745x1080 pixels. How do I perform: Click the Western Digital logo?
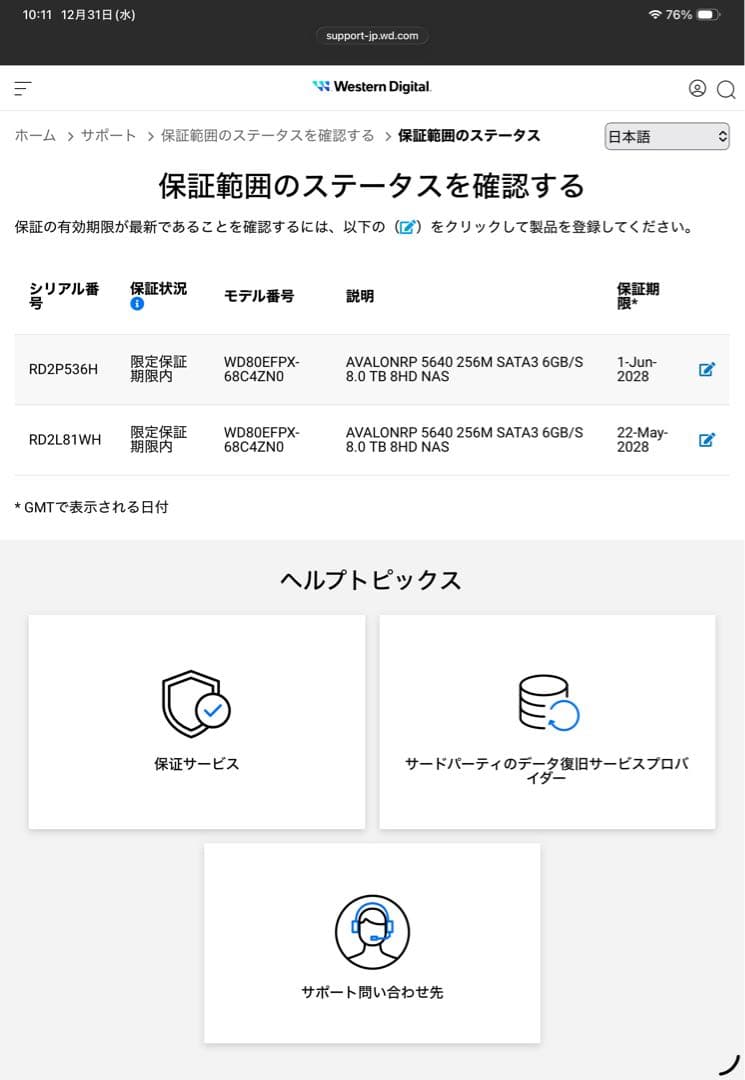coord(372,87)
